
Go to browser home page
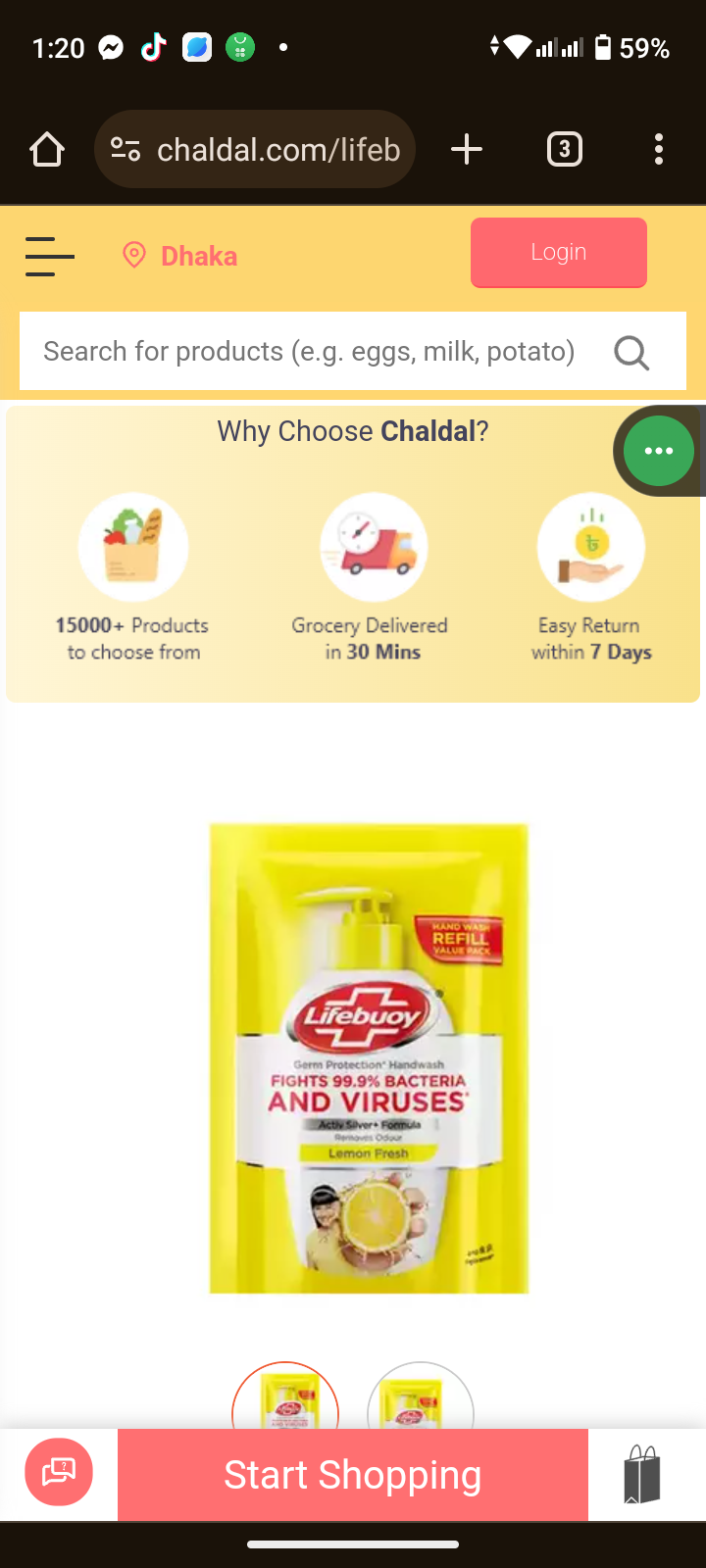47,149
